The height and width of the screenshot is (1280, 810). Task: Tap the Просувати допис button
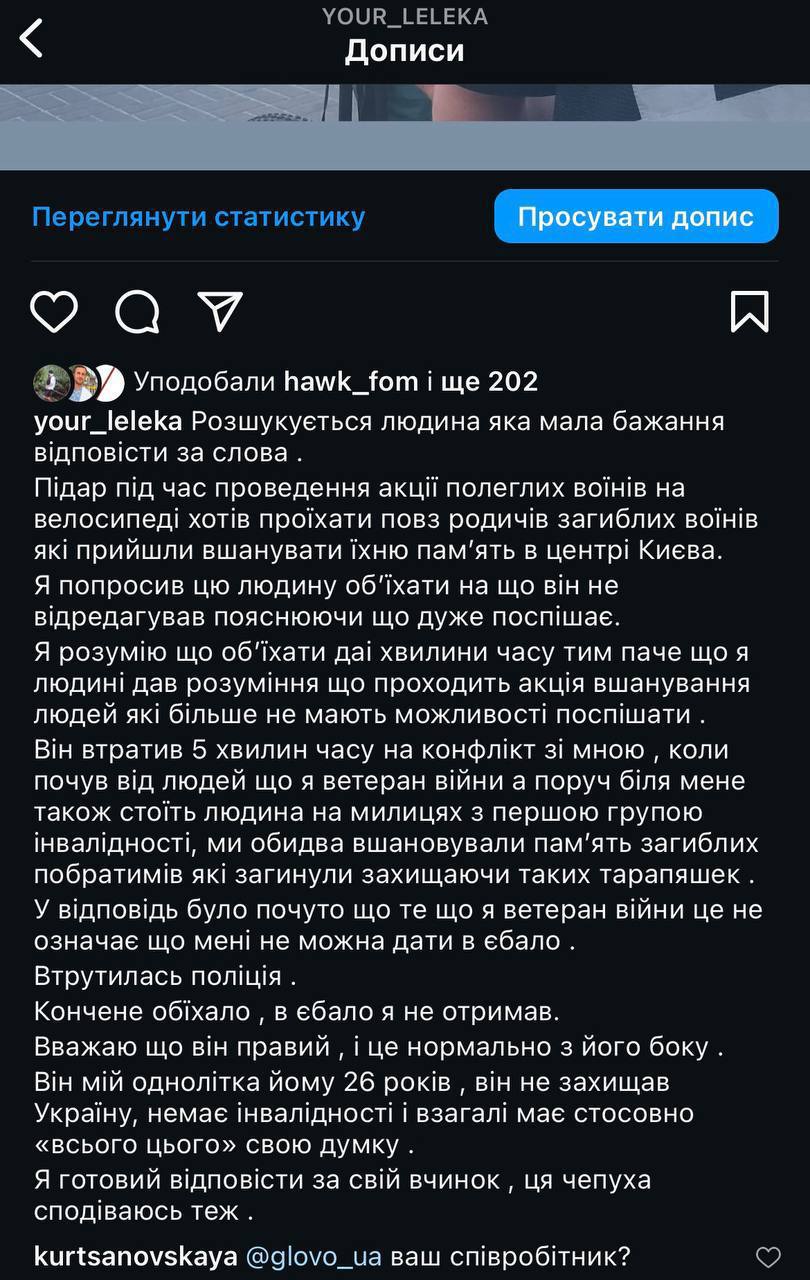pos(635,217)
